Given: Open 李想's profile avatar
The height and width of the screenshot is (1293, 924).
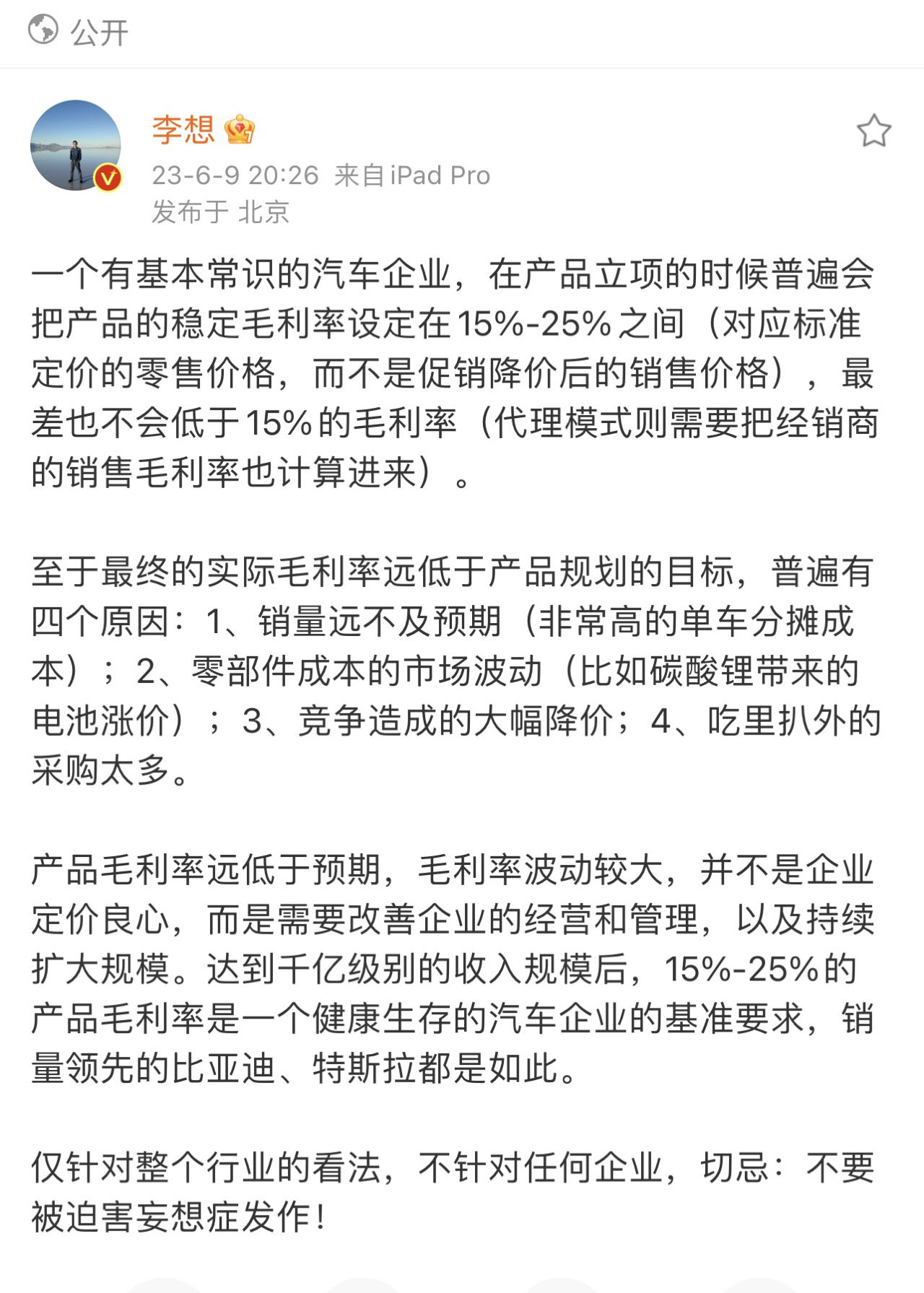Looking at the screenshot, I should coord(75,146).
